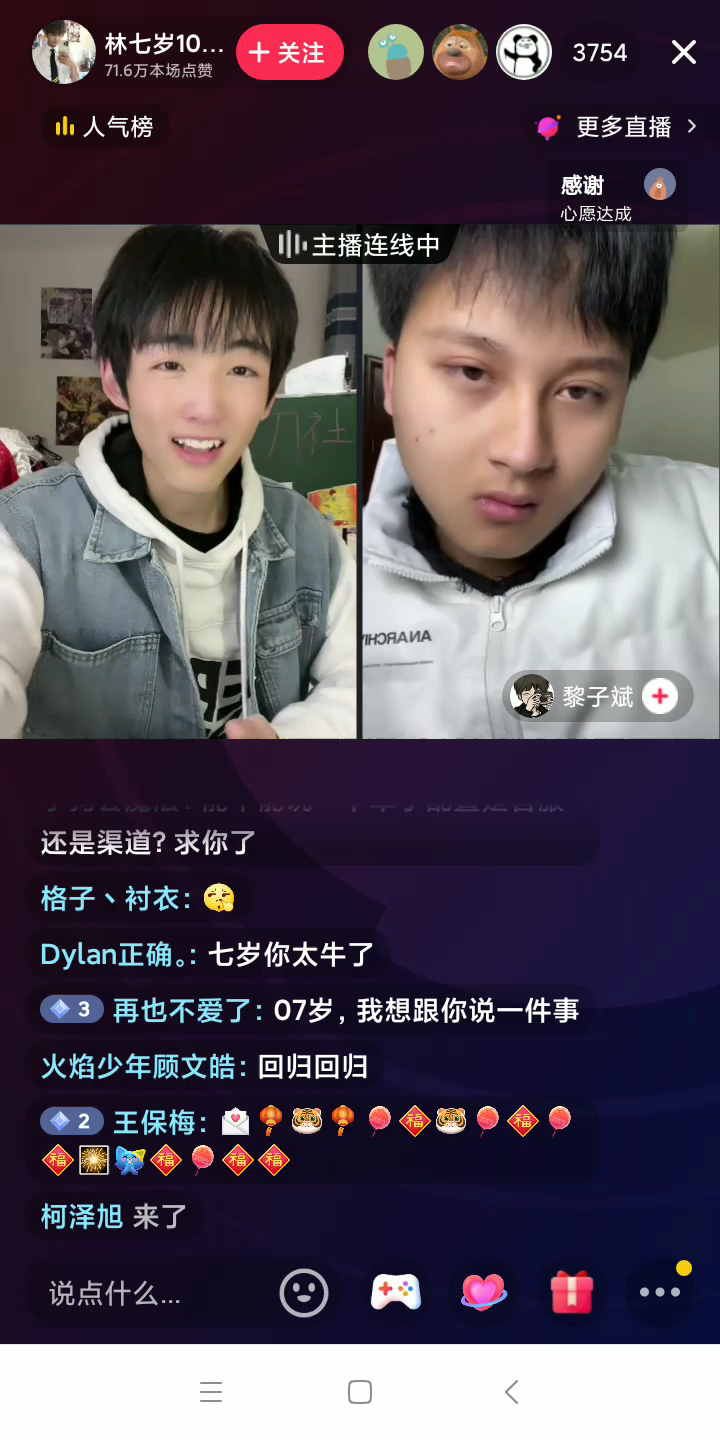
Task: Follow co-host 黎子斌 with the plus icon
Action: [660, 696]
